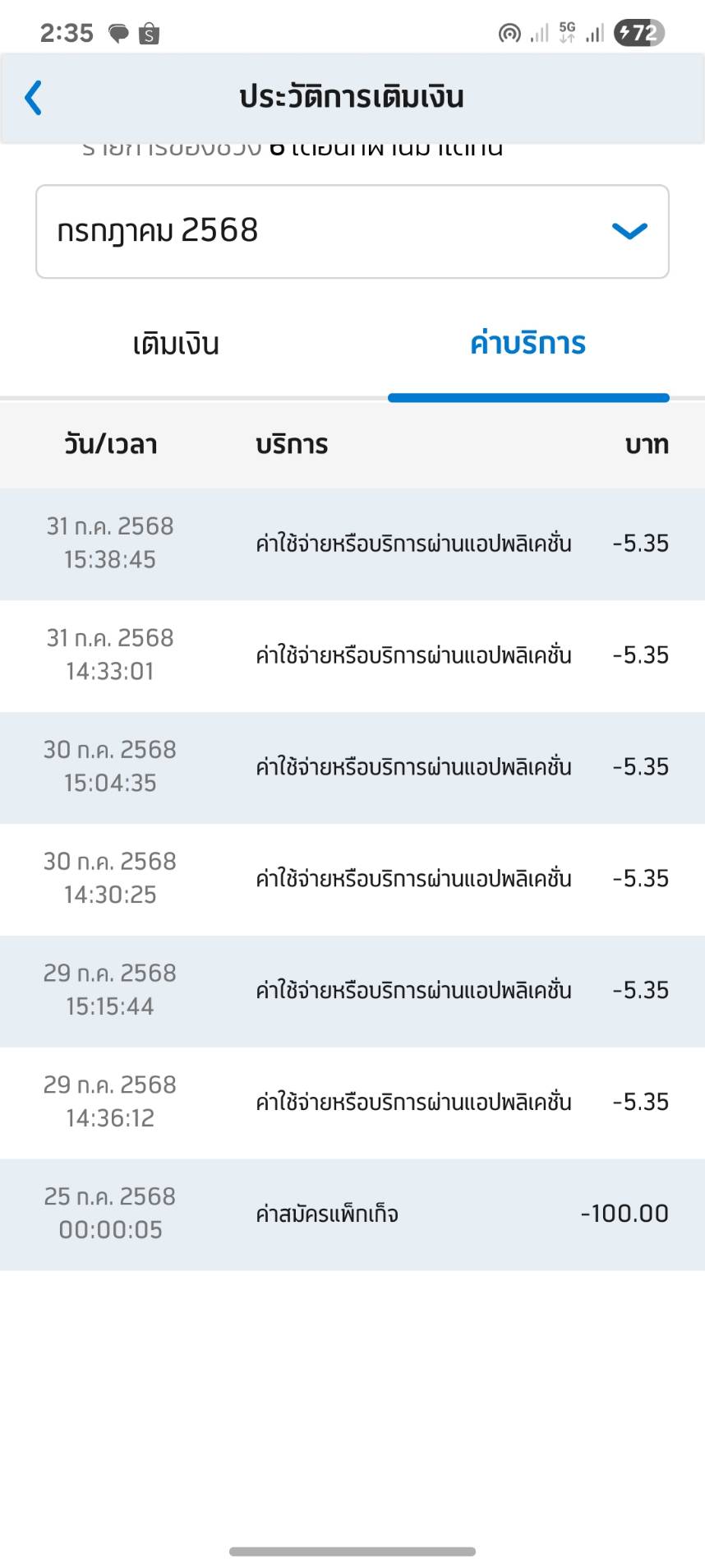
Task: Go back from ประวัติการเติมเงิน screen
Action: [34, 98]
